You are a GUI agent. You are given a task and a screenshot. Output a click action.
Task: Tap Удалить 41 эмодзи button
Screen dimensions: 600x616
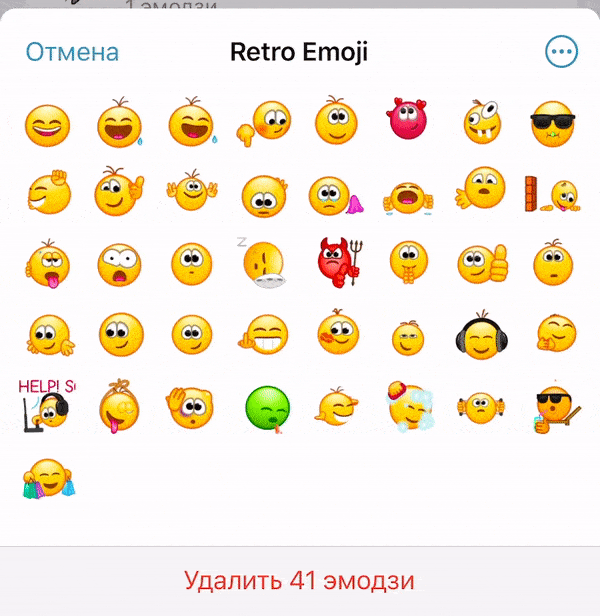coord(299,580)
